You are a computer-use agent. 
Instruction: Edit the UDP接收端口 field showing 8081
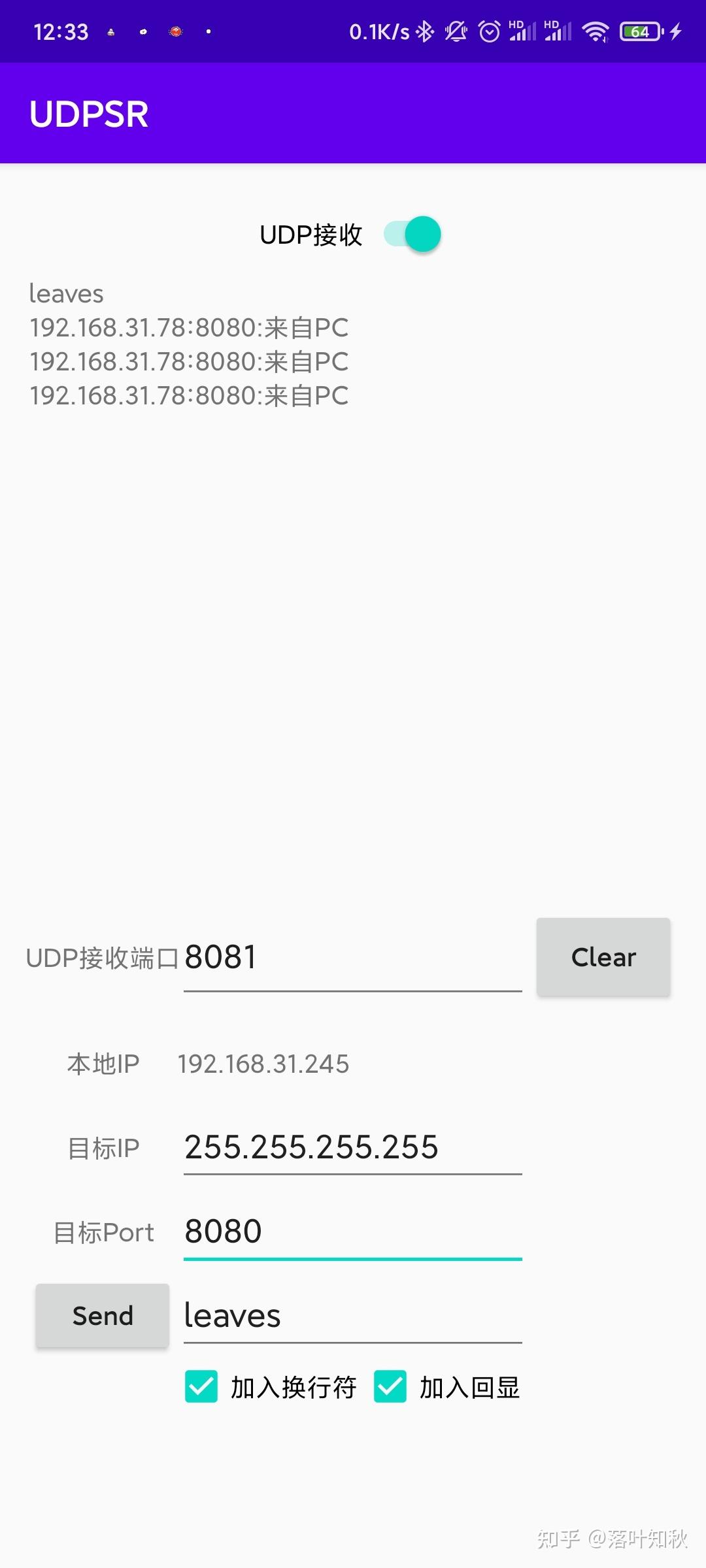352,956
